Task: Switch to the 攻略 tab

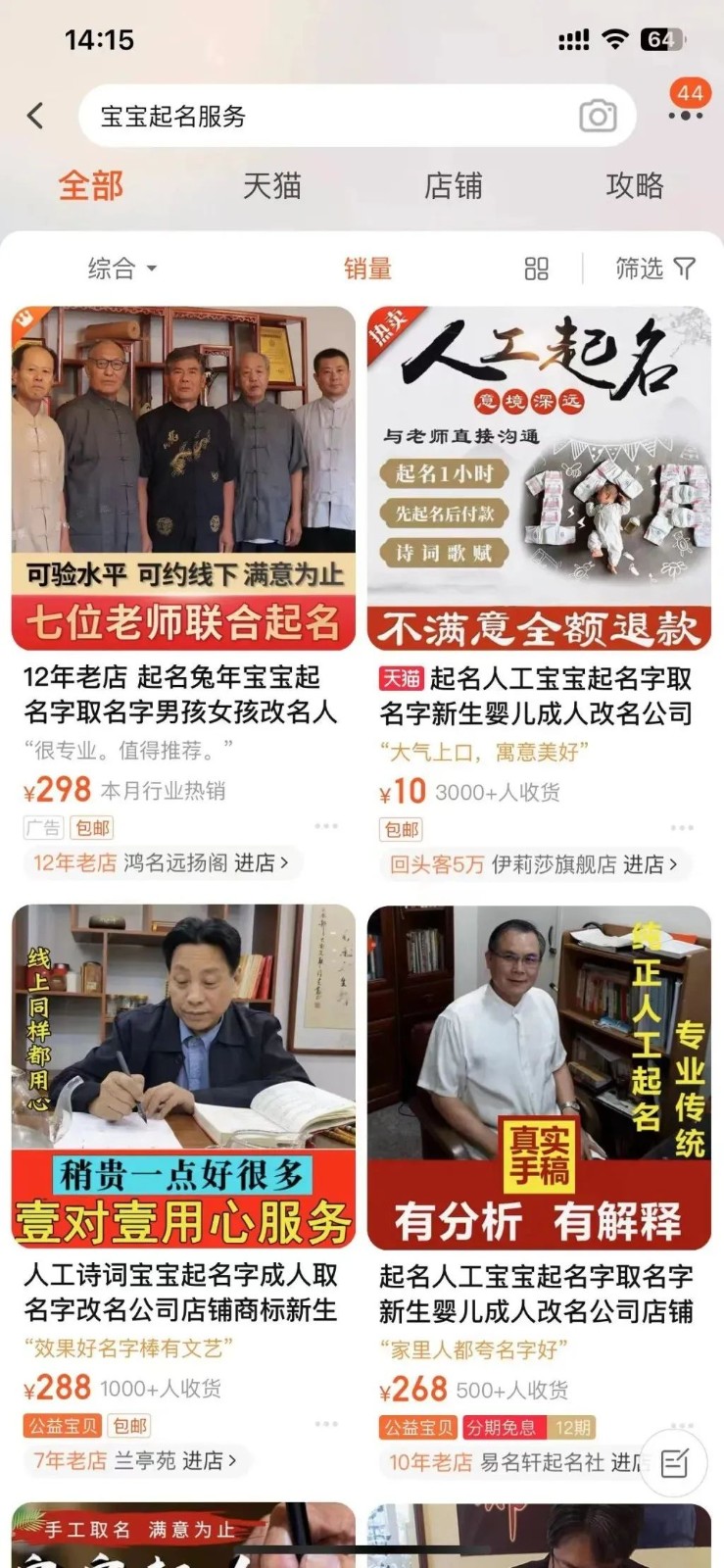Action: click(x=635, y=185)
